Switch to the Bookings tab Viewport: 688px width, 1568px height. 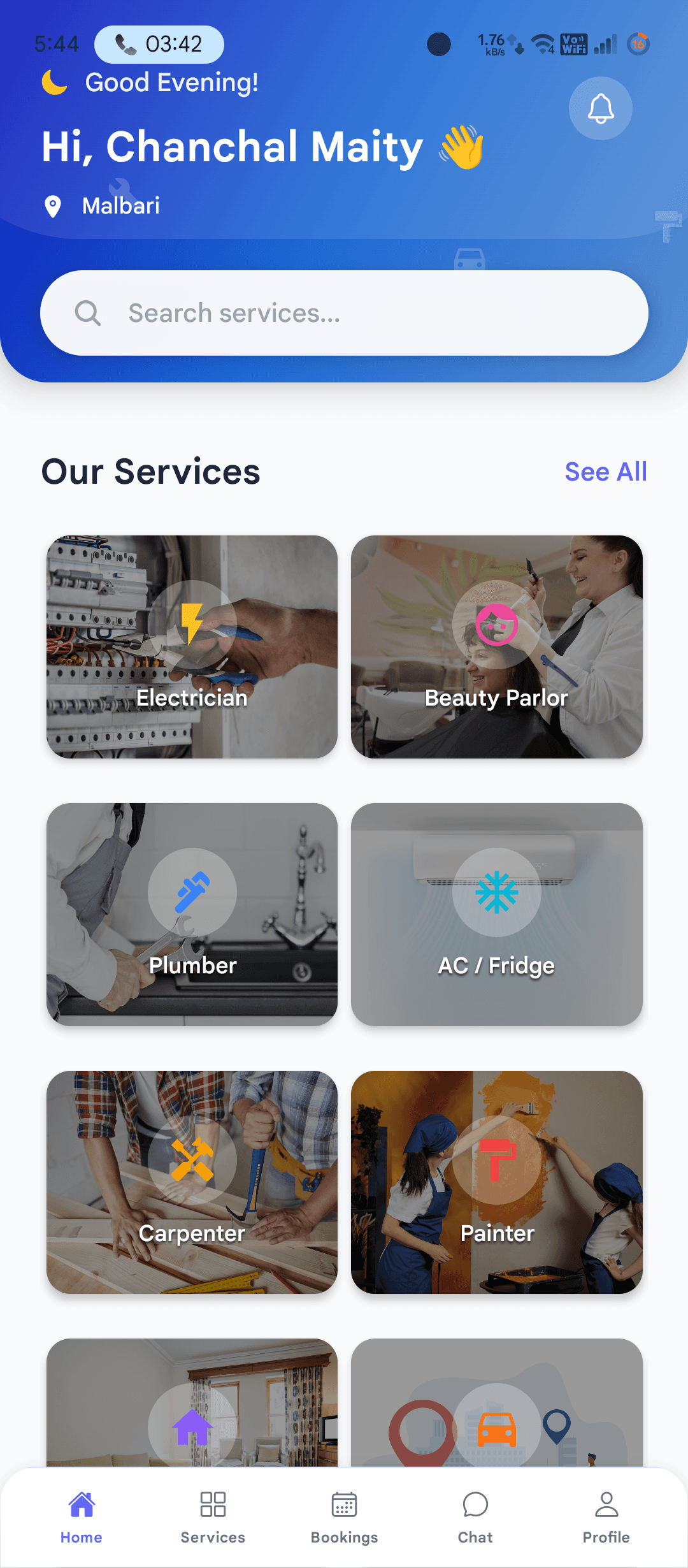pos(344,1517)
